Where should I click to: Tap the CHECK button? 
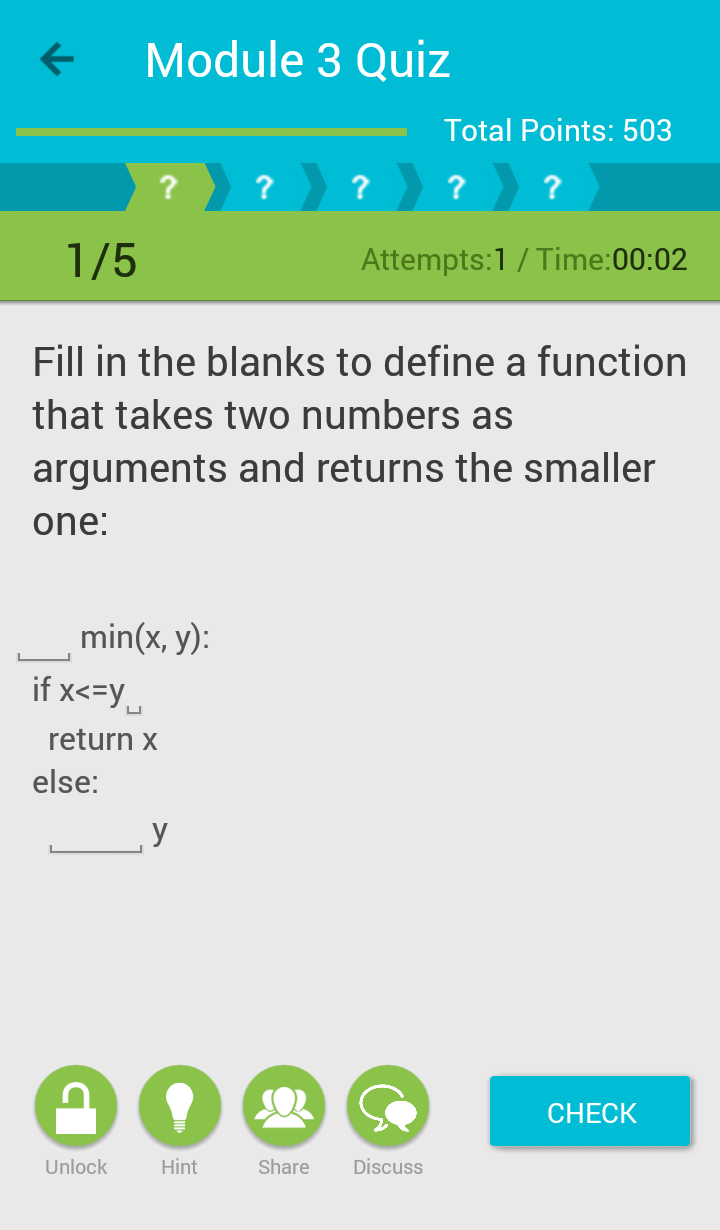[x=590, y=1112]
